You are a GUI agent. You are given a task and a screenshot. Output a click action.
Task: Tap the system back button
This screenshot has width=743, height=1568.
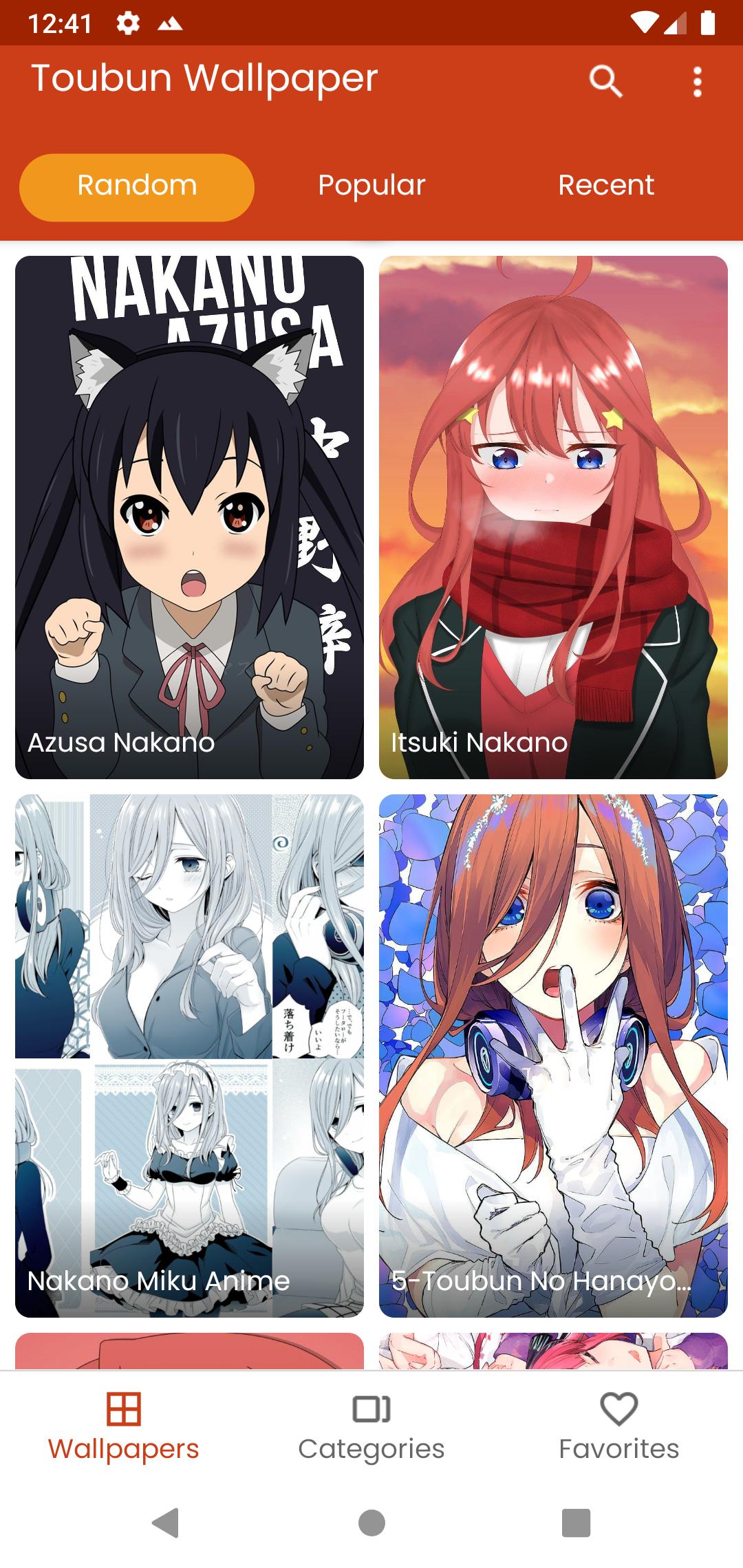pos(166,1523)
